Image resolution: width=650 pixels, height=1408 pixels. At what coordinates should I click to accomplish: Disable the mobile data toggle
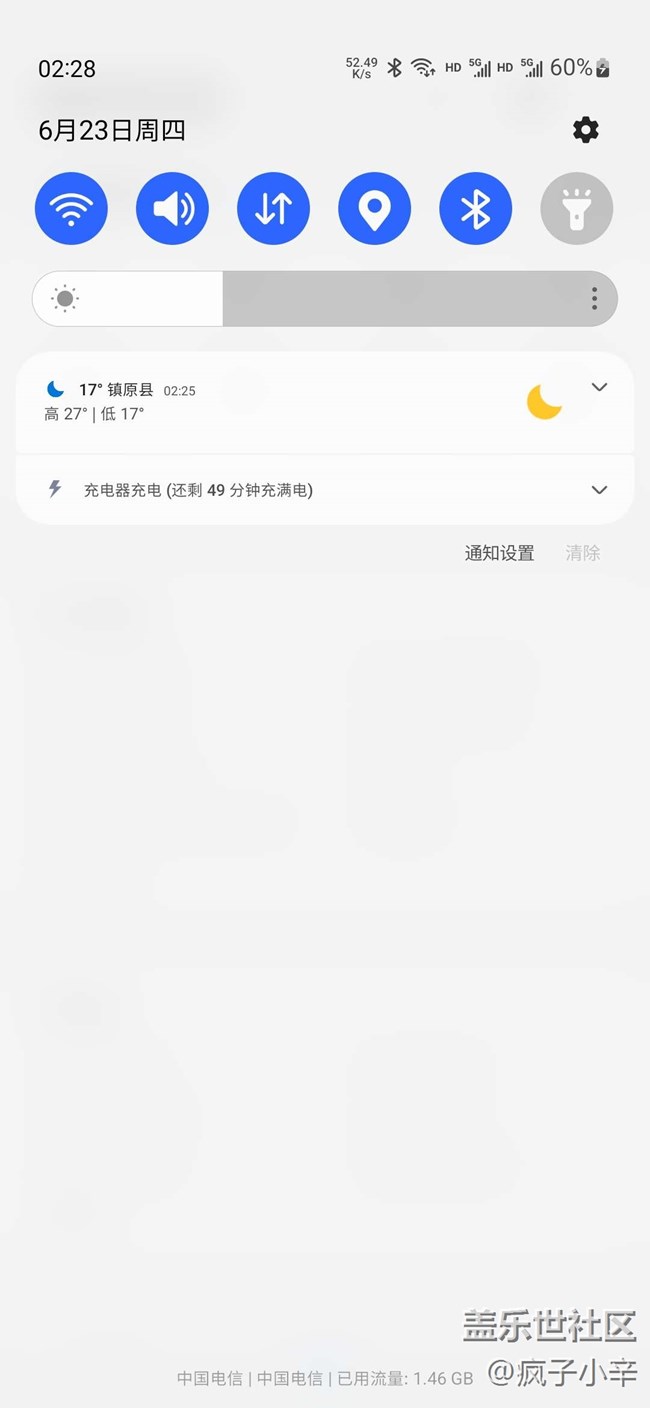(273, 209)
